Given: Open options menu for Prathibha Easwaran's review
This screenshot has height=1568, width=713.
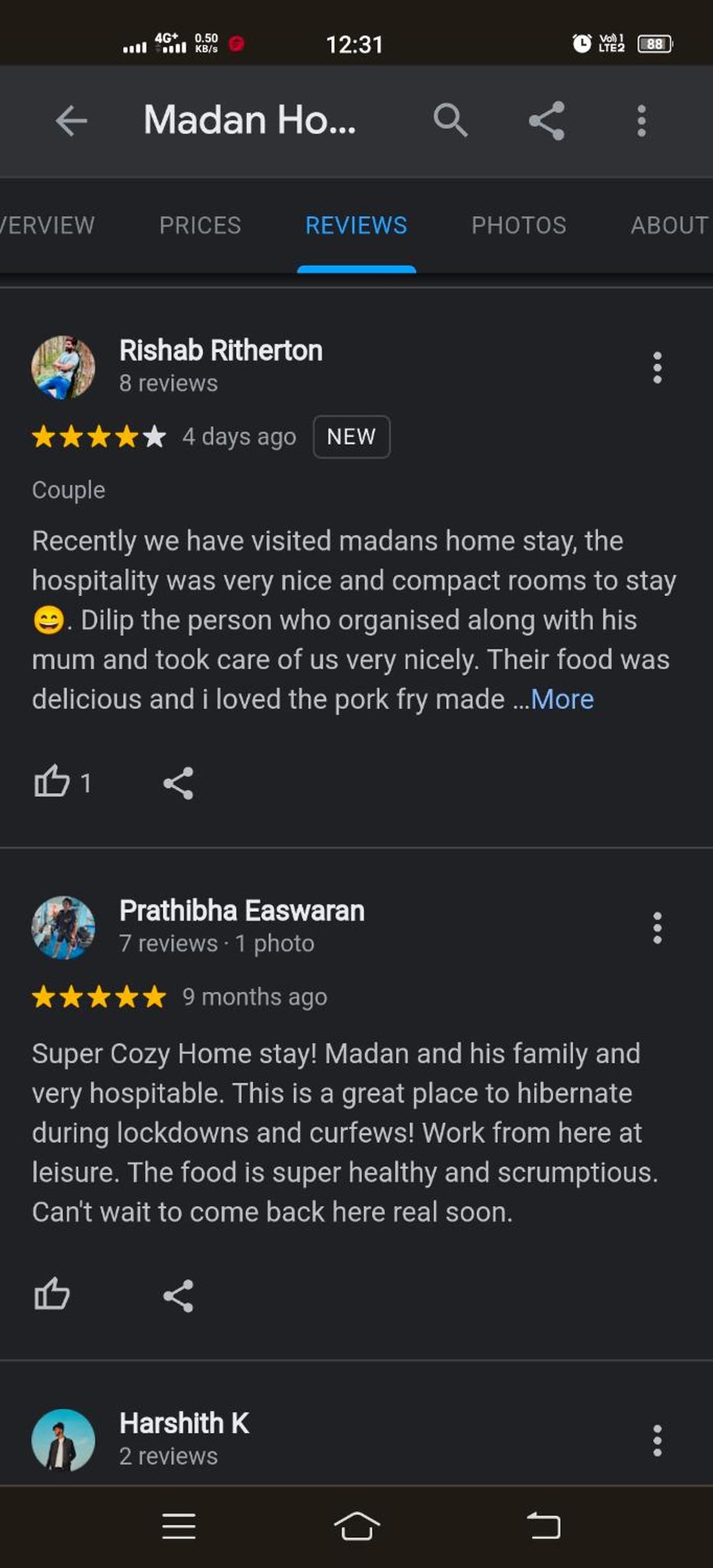Looking at the screenshot, I should coord(657,928).
